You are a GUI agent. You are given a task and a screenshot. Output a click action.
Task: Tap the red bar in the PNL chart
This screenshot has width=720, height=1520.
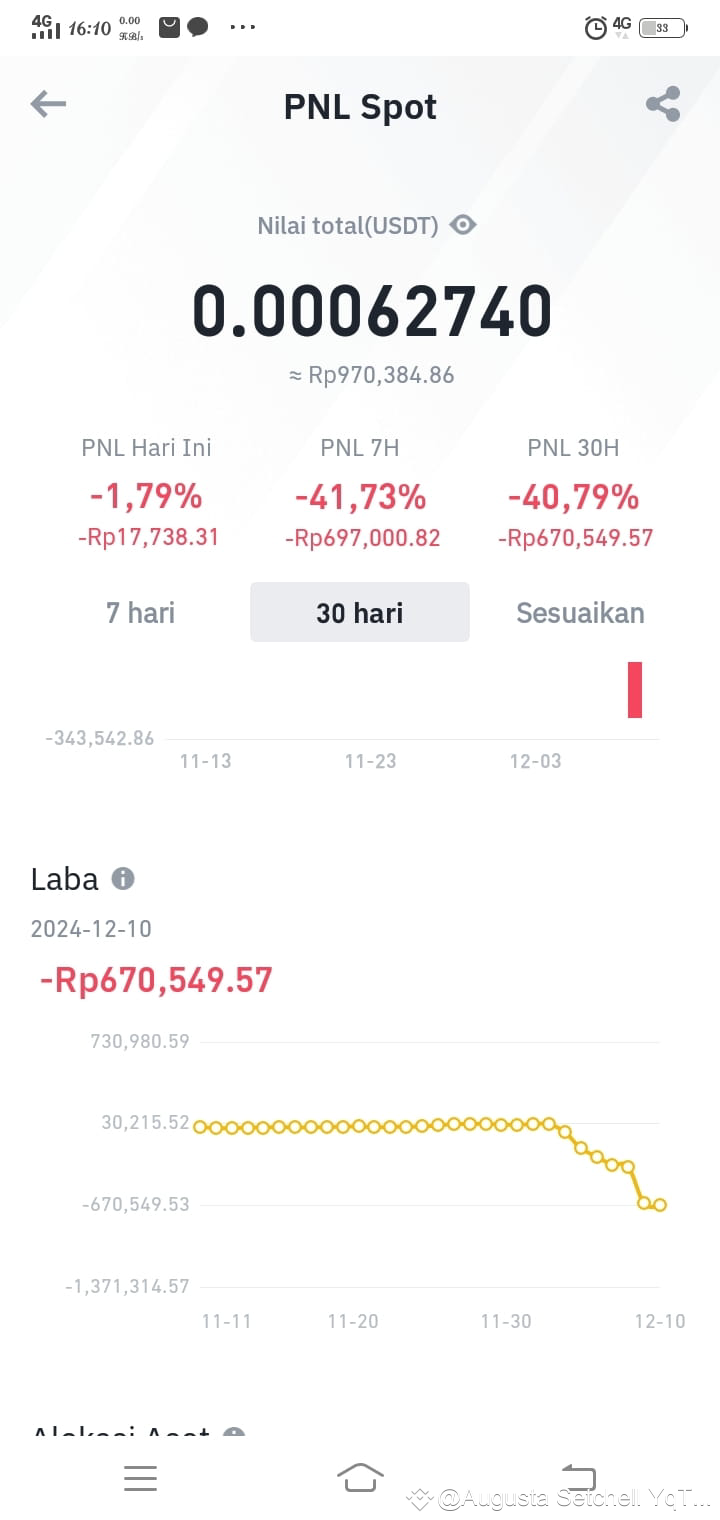click(634, 689)
